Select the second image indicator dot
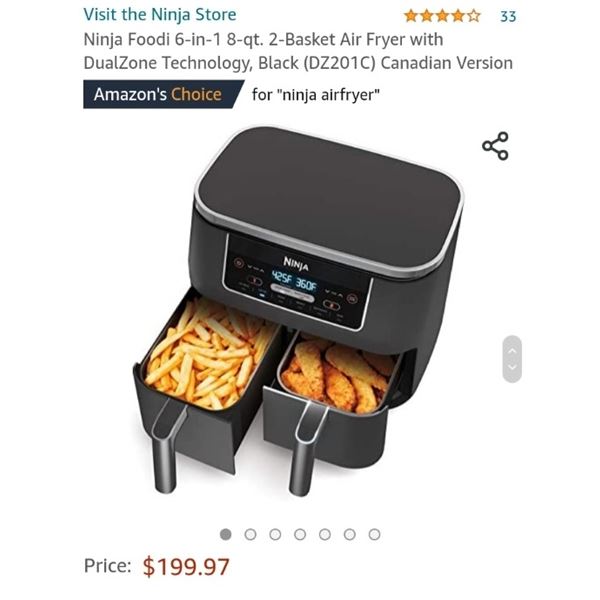This screenshot has height=600, width=600. pos(250,534)
